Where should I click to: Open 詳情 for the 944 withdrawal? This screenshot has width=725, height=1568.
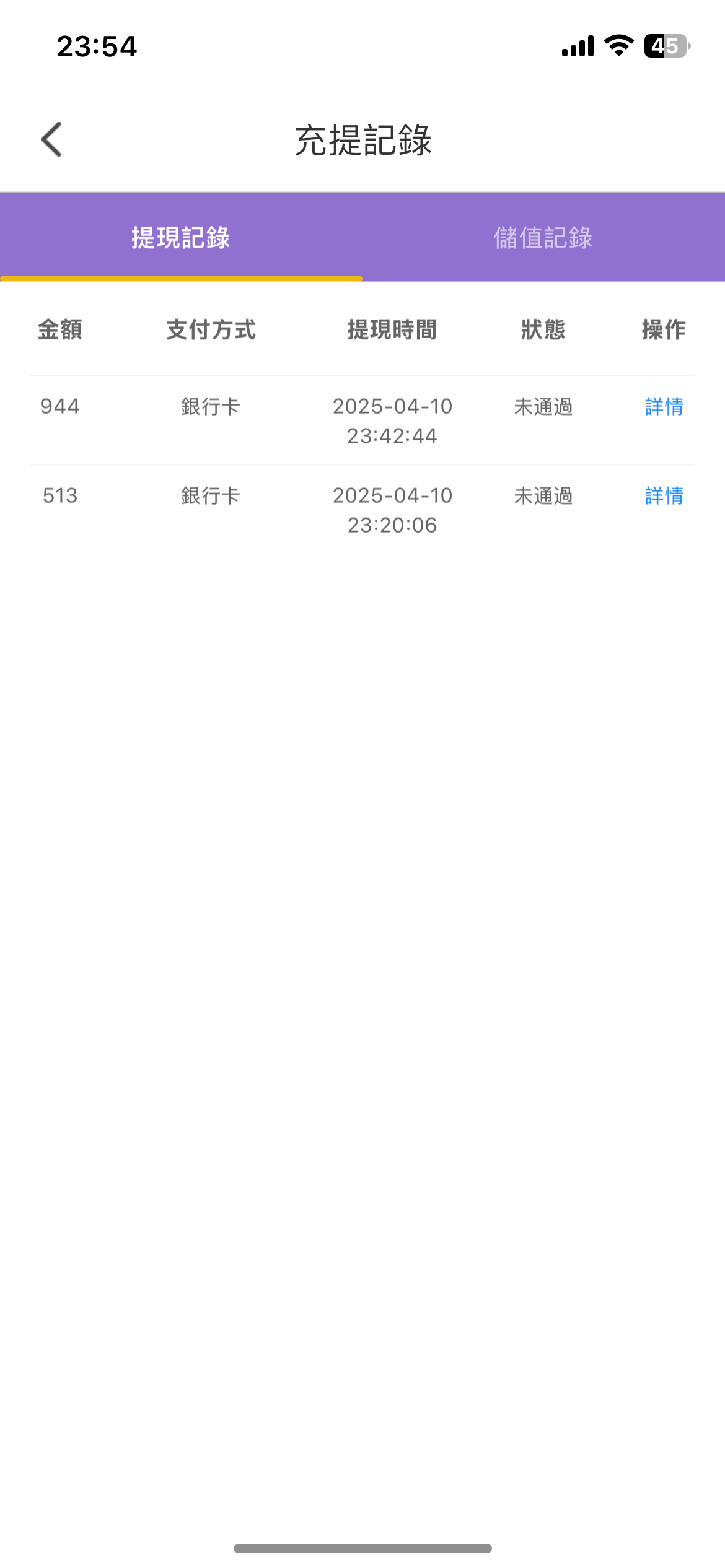pos(664,407)
